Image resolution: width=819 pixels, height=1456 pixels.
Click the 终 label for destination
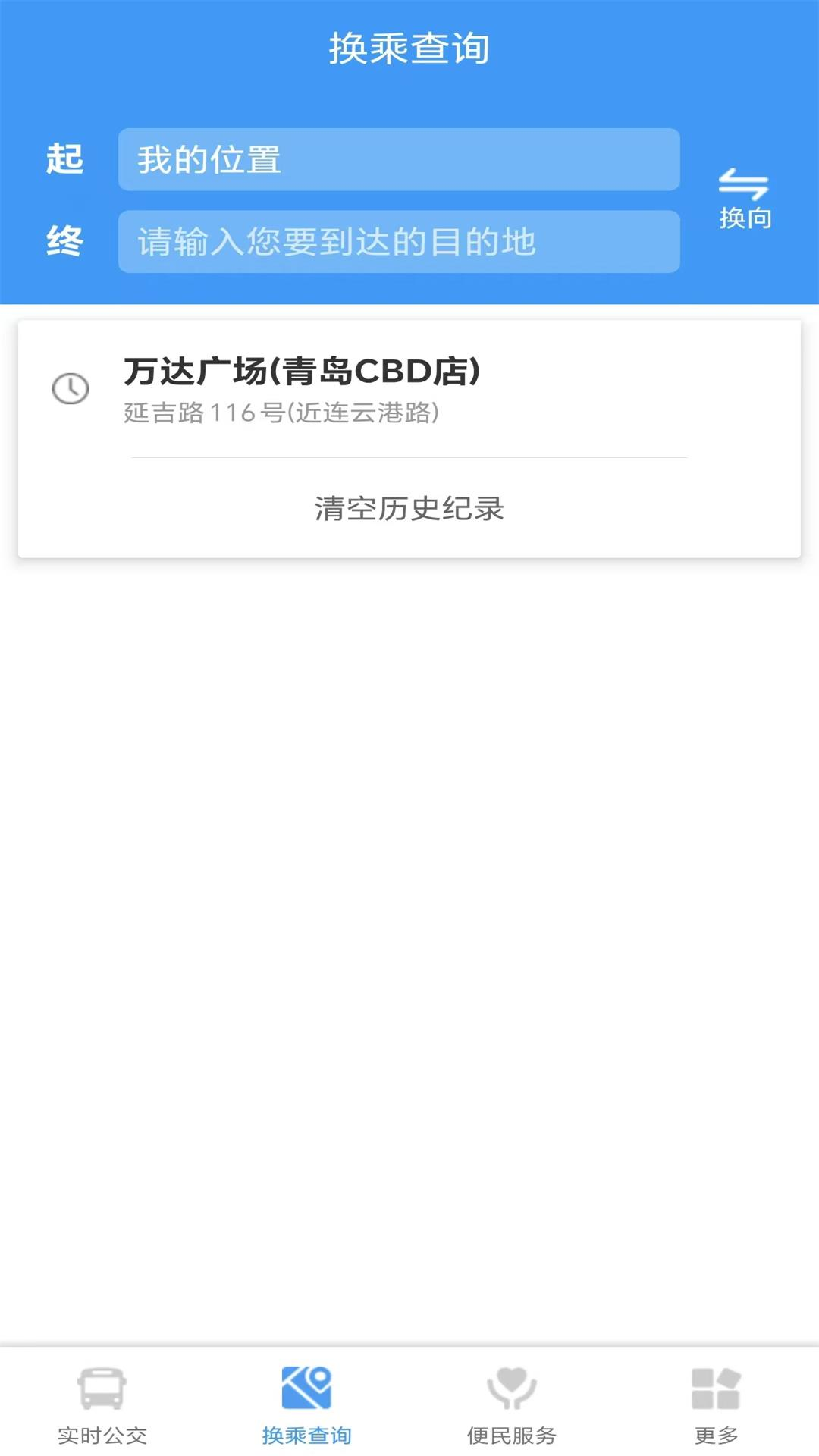(66, 241)
